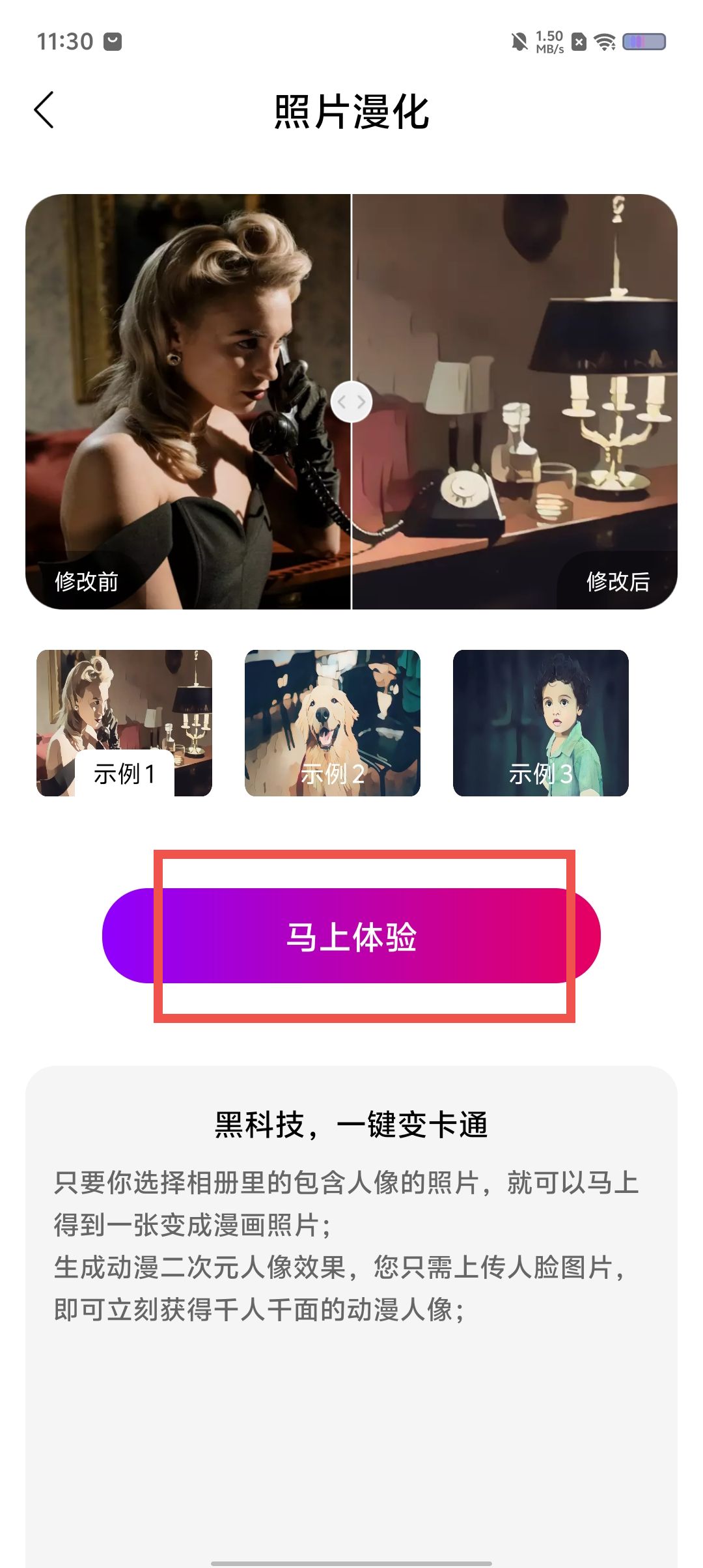Tap the before/after comparison slider handle
Screen dimensions: 703x1568
coord(351,402)
